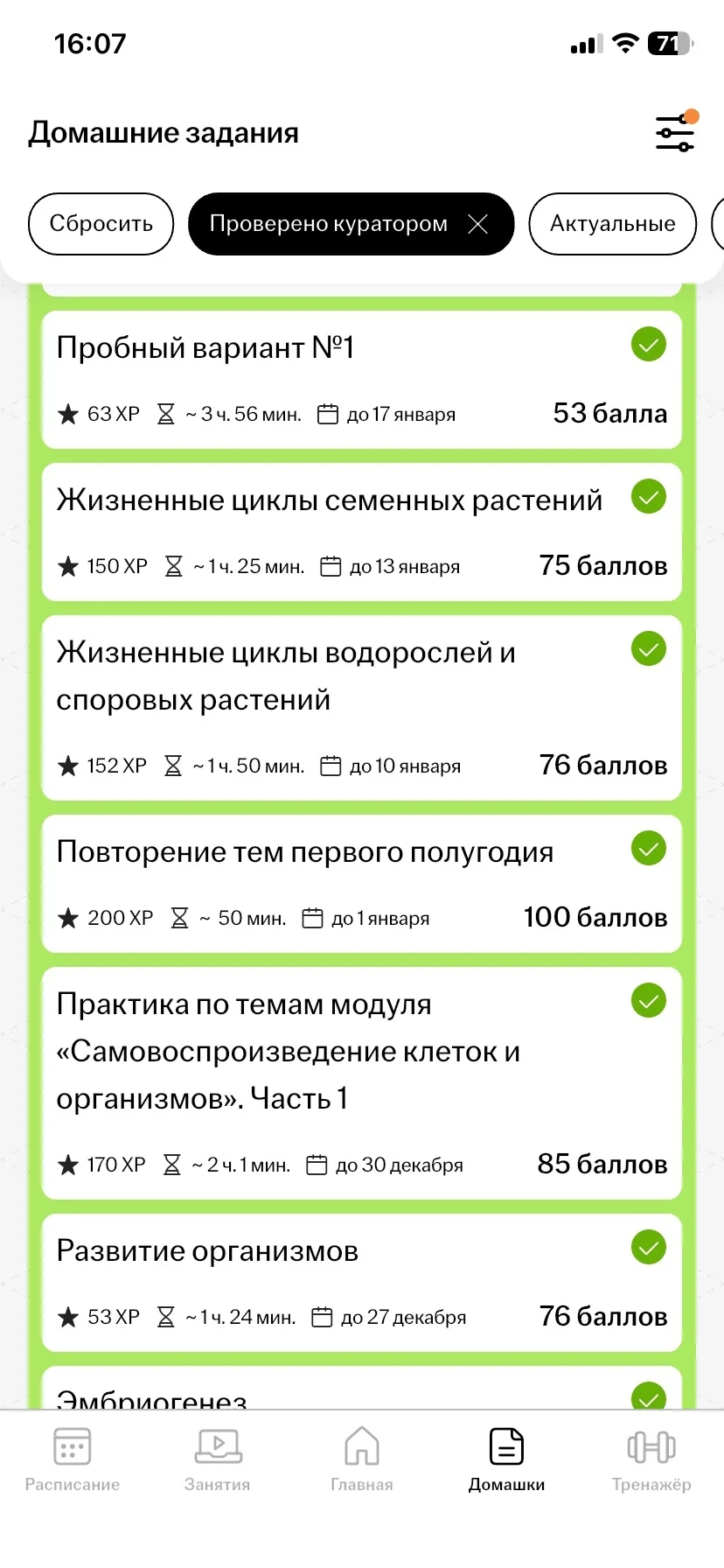
Task: Tap the Домашки tab
Action: coord(506,1459)
